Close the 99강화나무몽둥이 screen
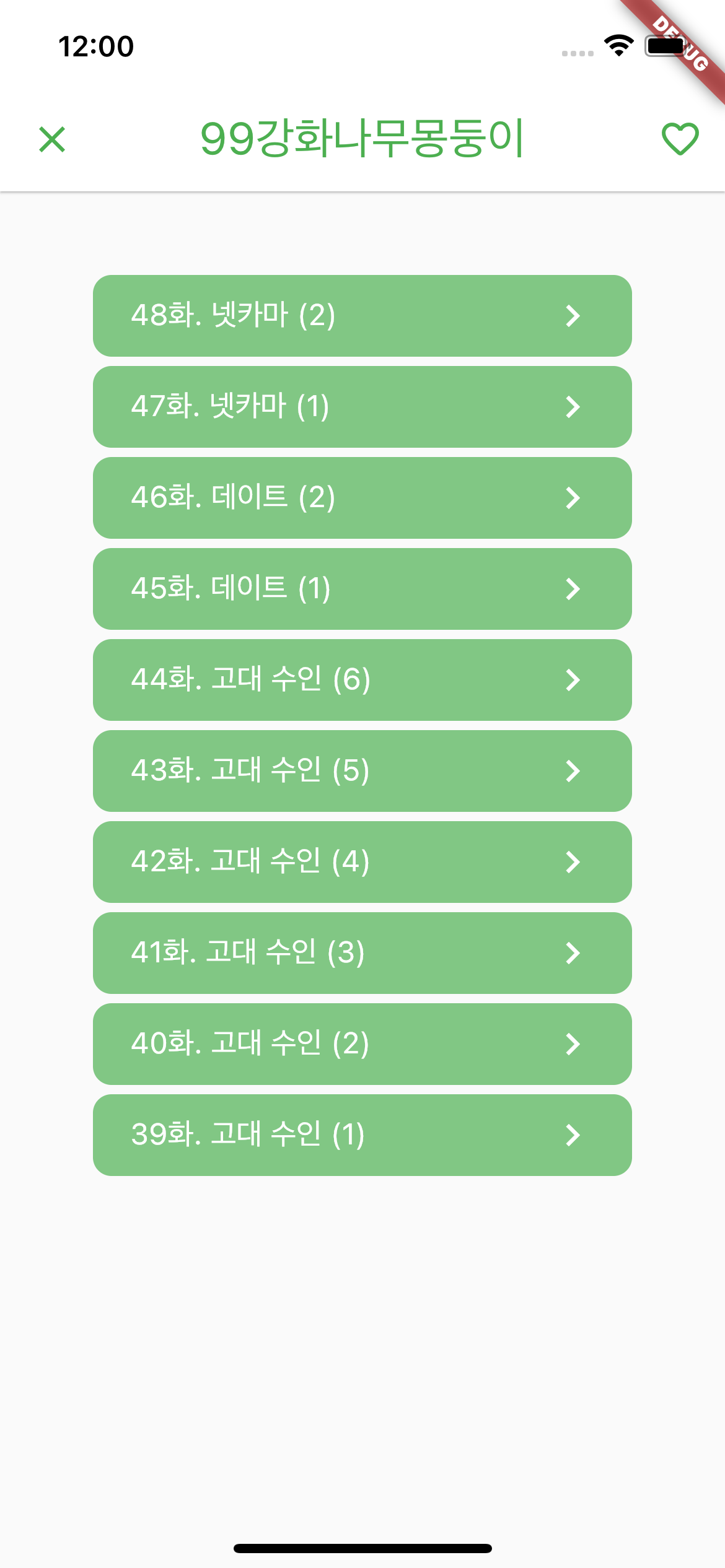 click(52, 139)
